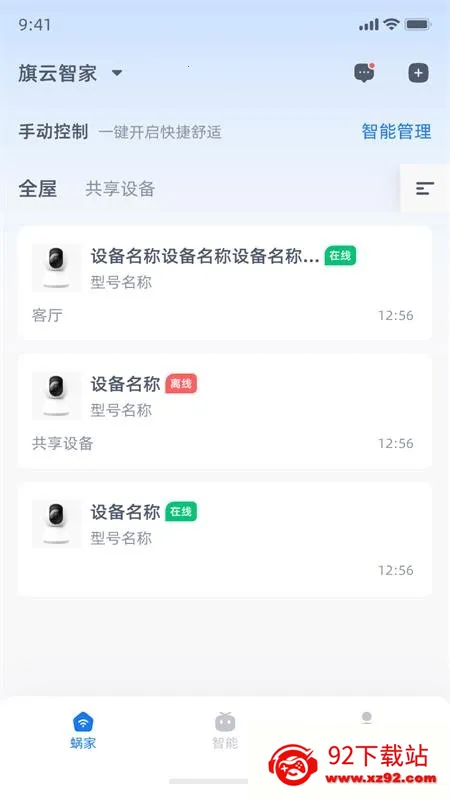This screenshot has height=800, width=450.
Task: Open the profile bottom tab
Action: (x=366, y=719)
